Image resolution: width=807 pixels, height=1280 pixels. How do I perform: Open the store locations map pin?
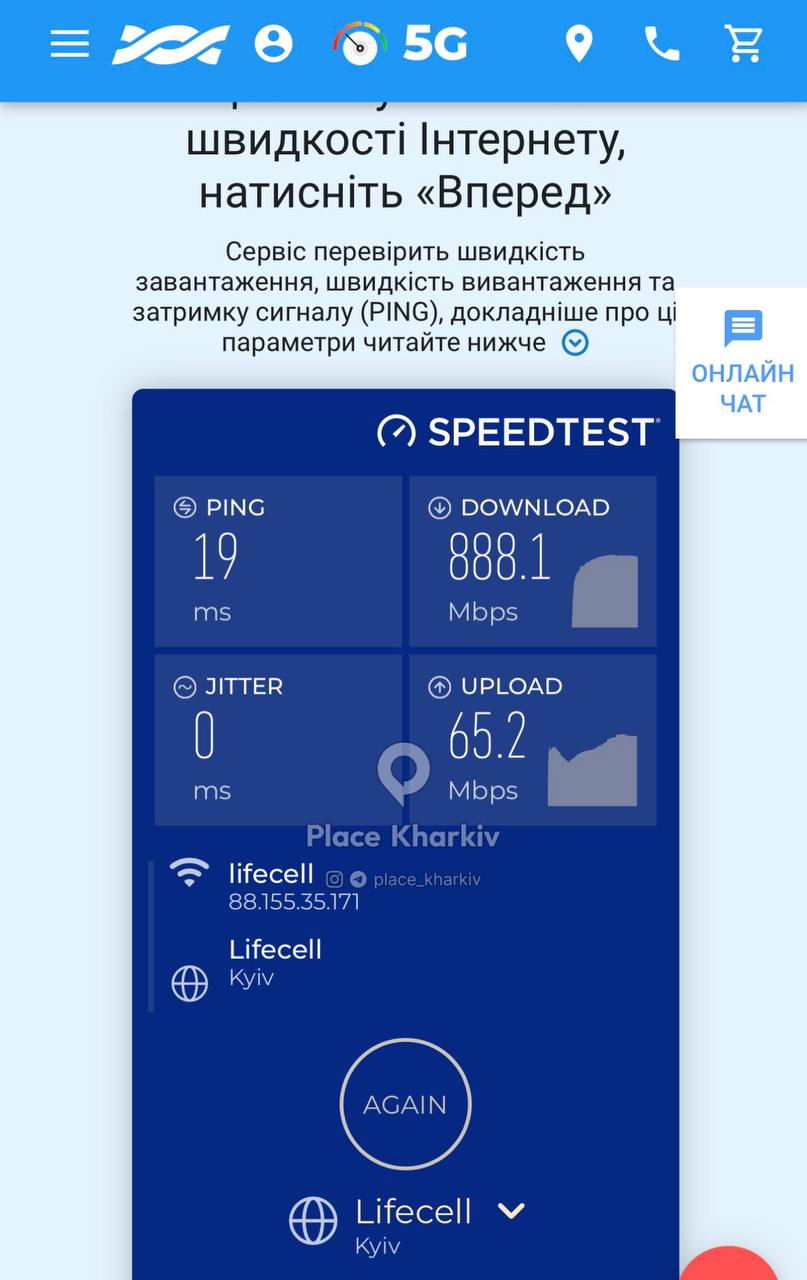coord(579,44)
